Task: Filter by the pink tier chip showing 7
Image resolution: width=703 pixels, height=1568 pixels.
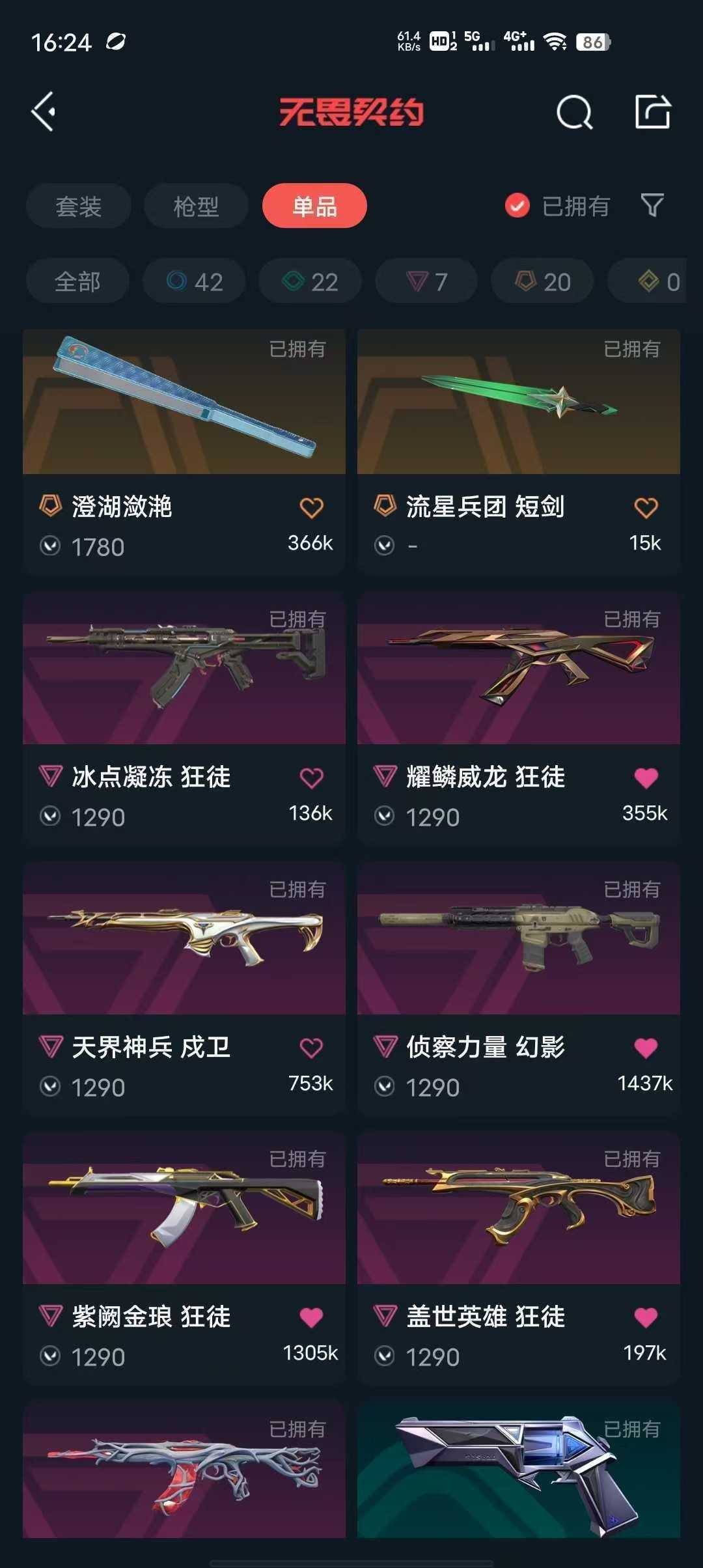Action: point(426,281)
